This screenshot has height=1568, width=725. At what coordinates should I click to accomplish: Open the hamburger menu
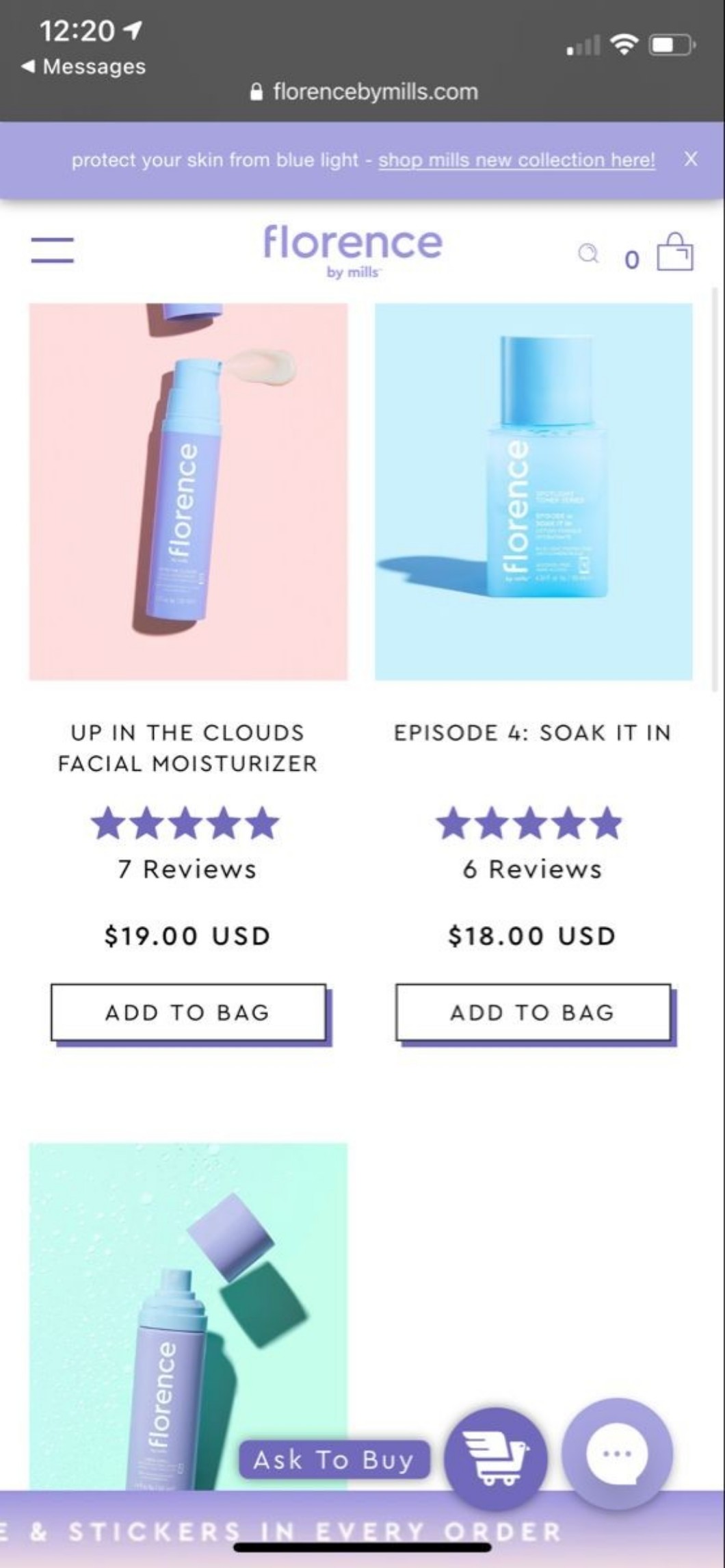pyautogui.click(x=52, y=250)
